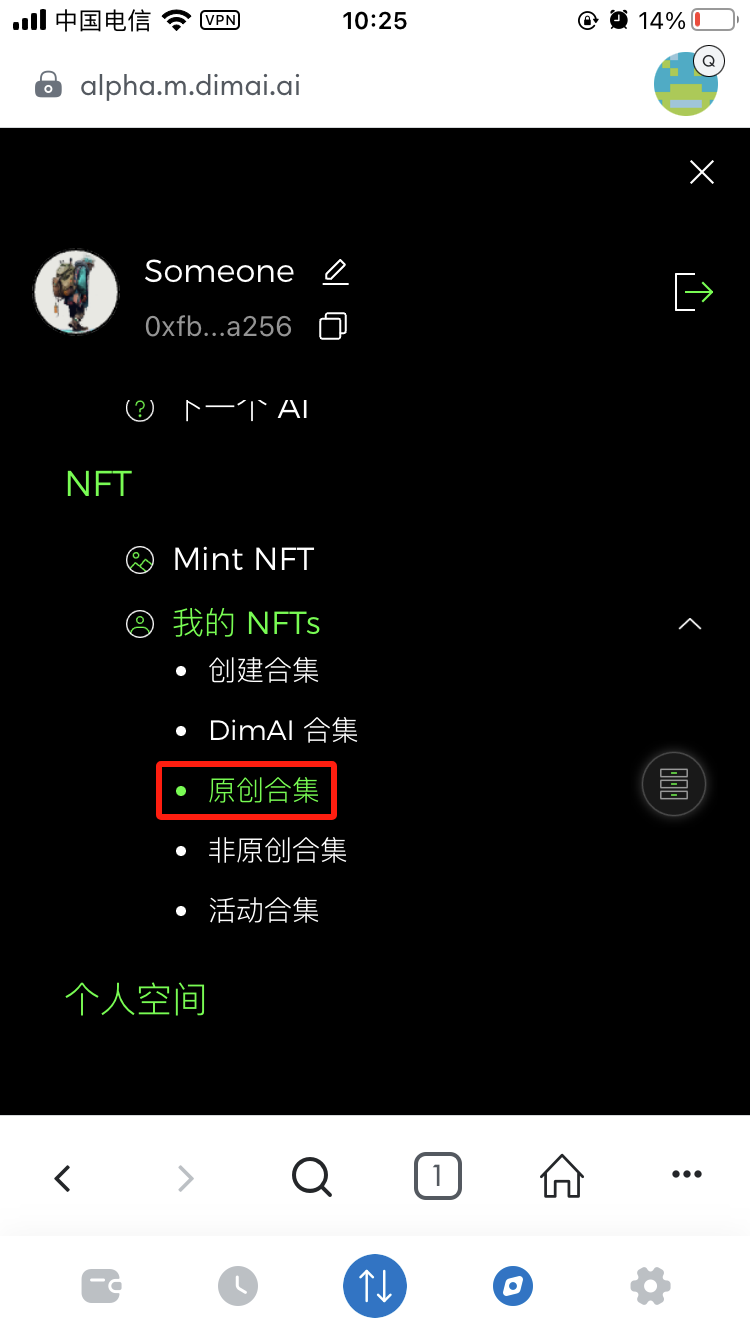The image size is (750, 1334).
Task: Go to the browser home page
Action: (x=562, y=1177)
